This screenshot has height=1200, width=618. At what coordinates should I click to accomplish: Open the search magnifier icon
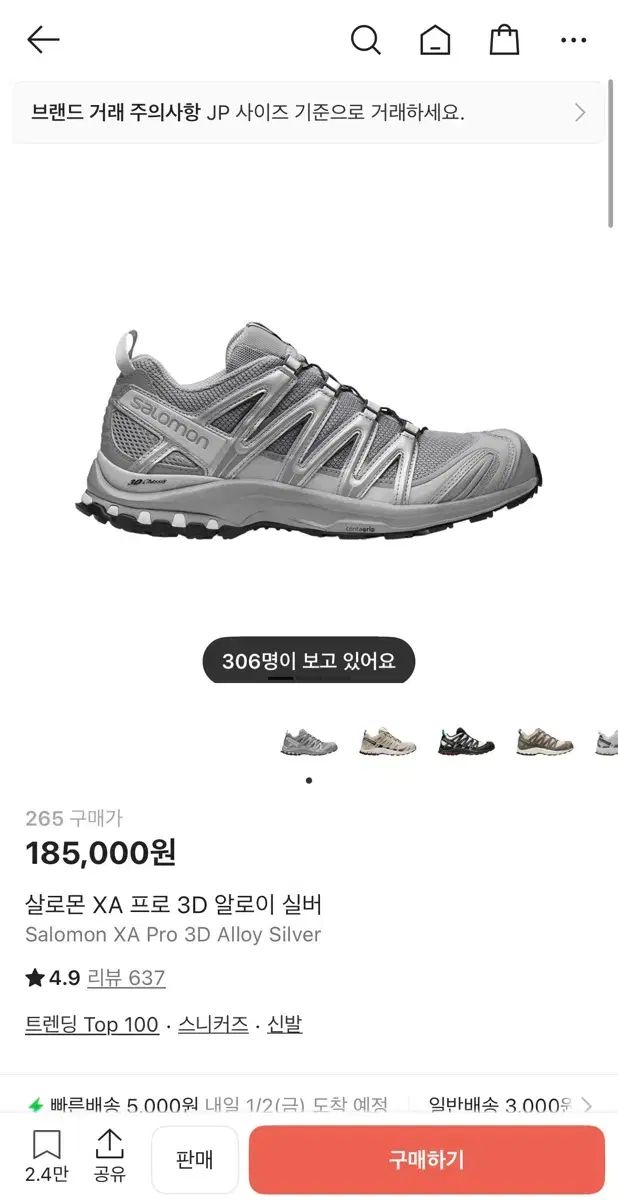366,40
